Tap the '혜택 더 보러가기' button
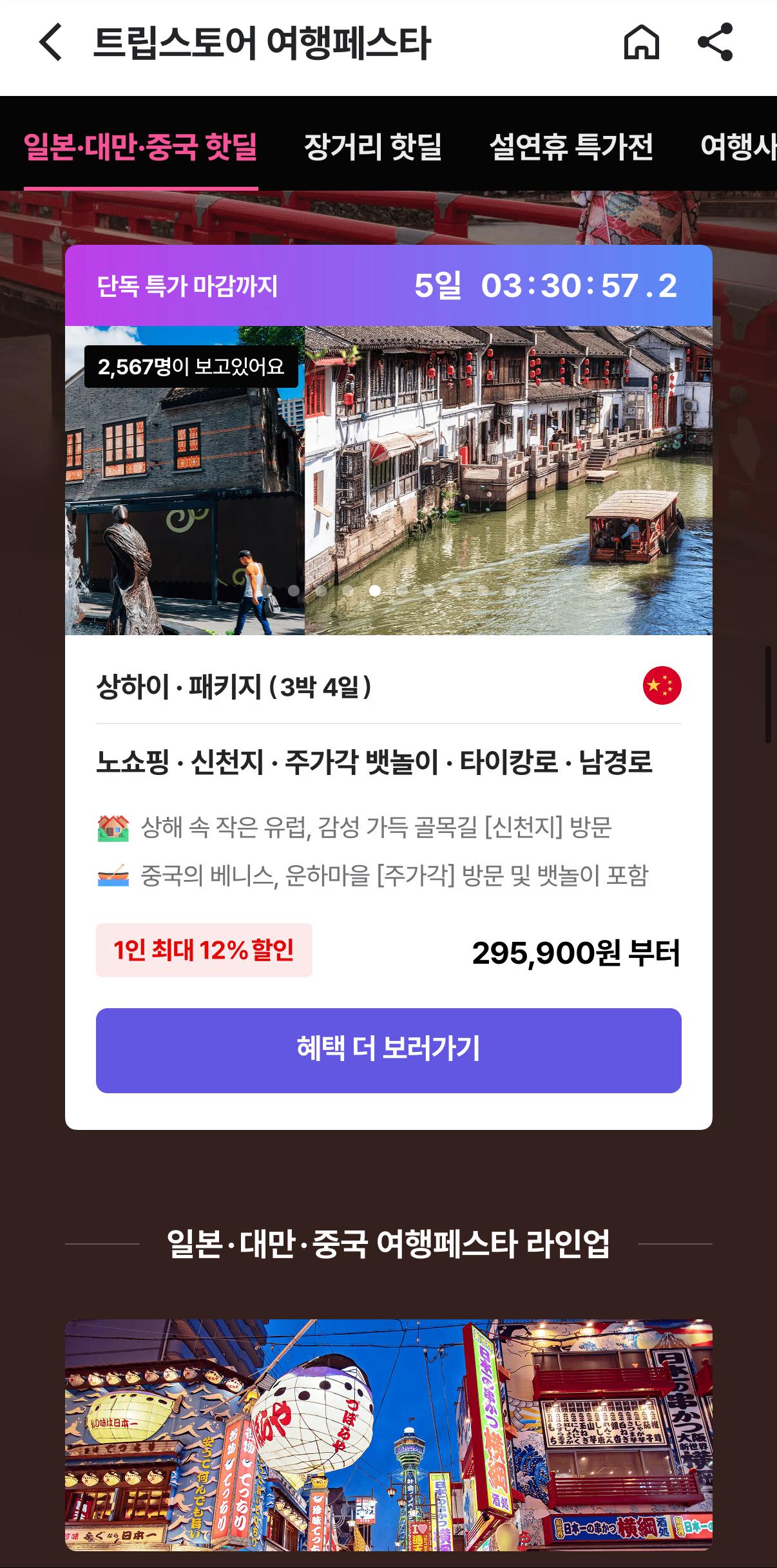The height and width of the screenshot is (1568, 777). click(388, 1051)
